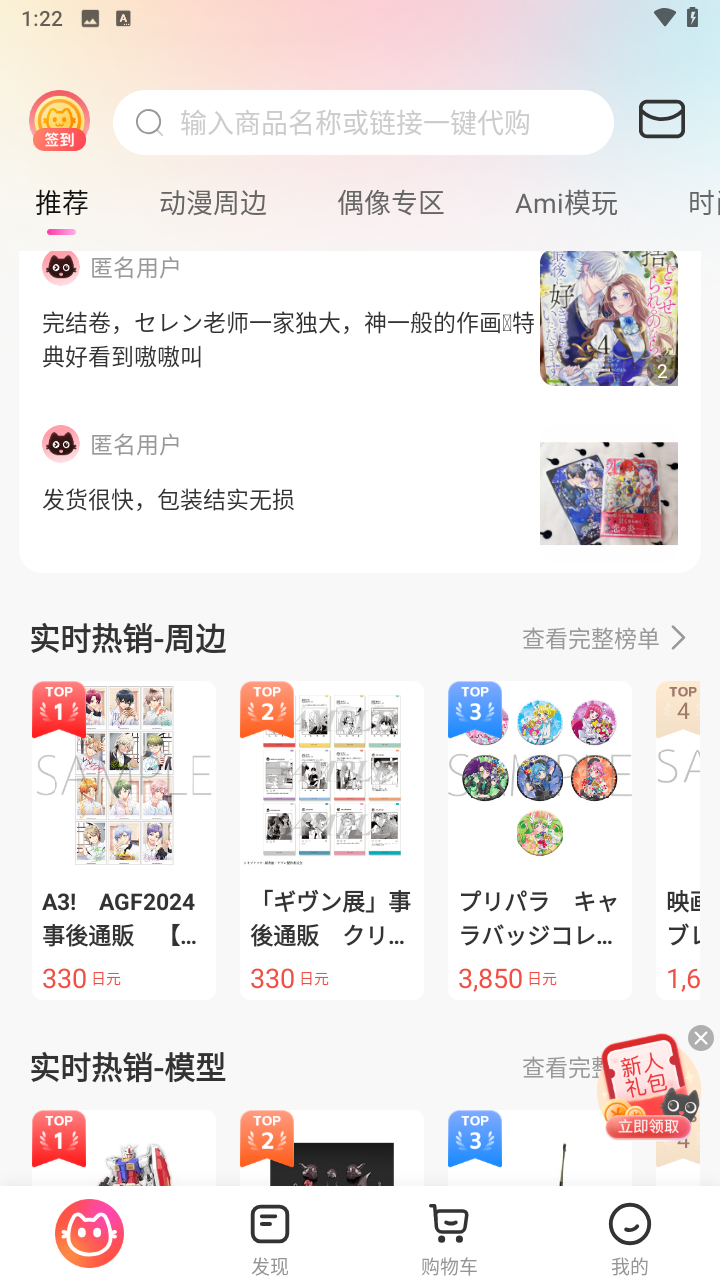
Task: Tap the cat home icon in bottom bar
Action: (x=90, y=1233)
